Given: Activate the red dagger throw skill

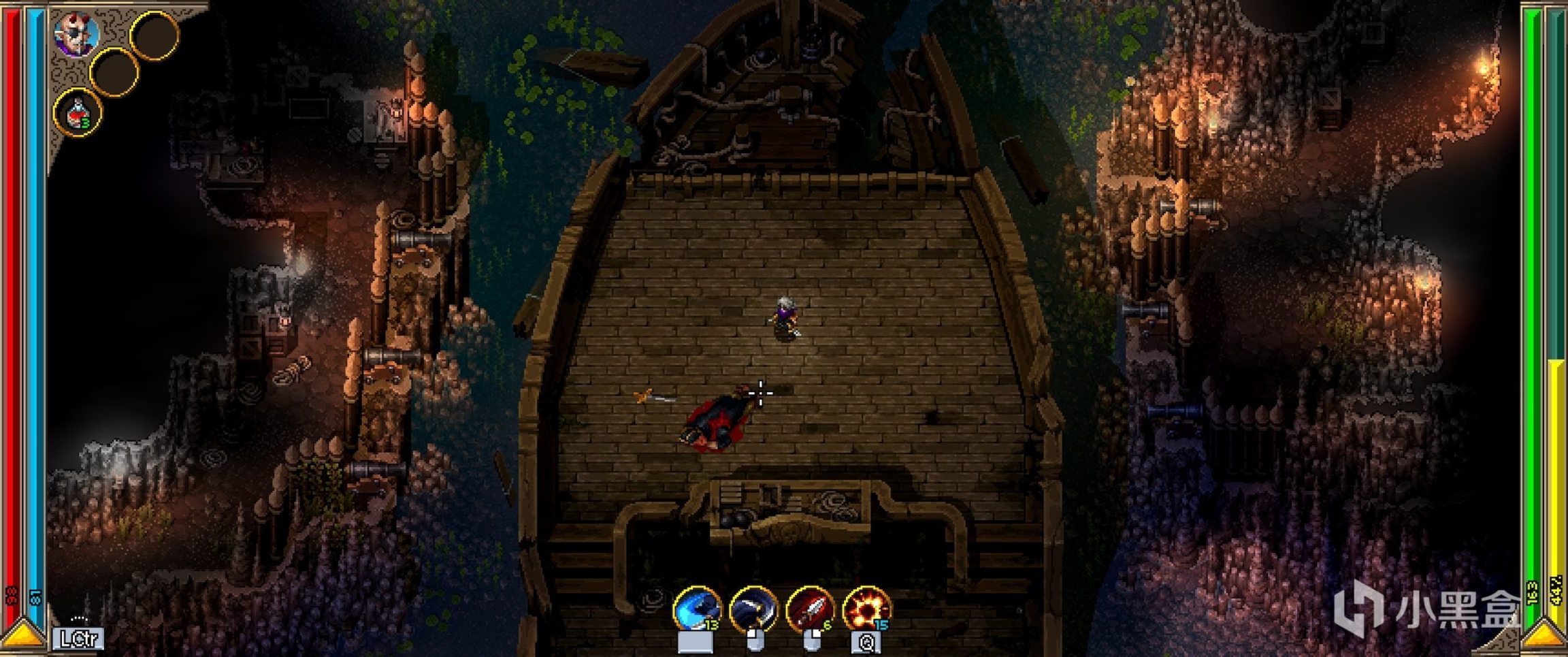Looking at the screenshot, I should pos(809,608).
